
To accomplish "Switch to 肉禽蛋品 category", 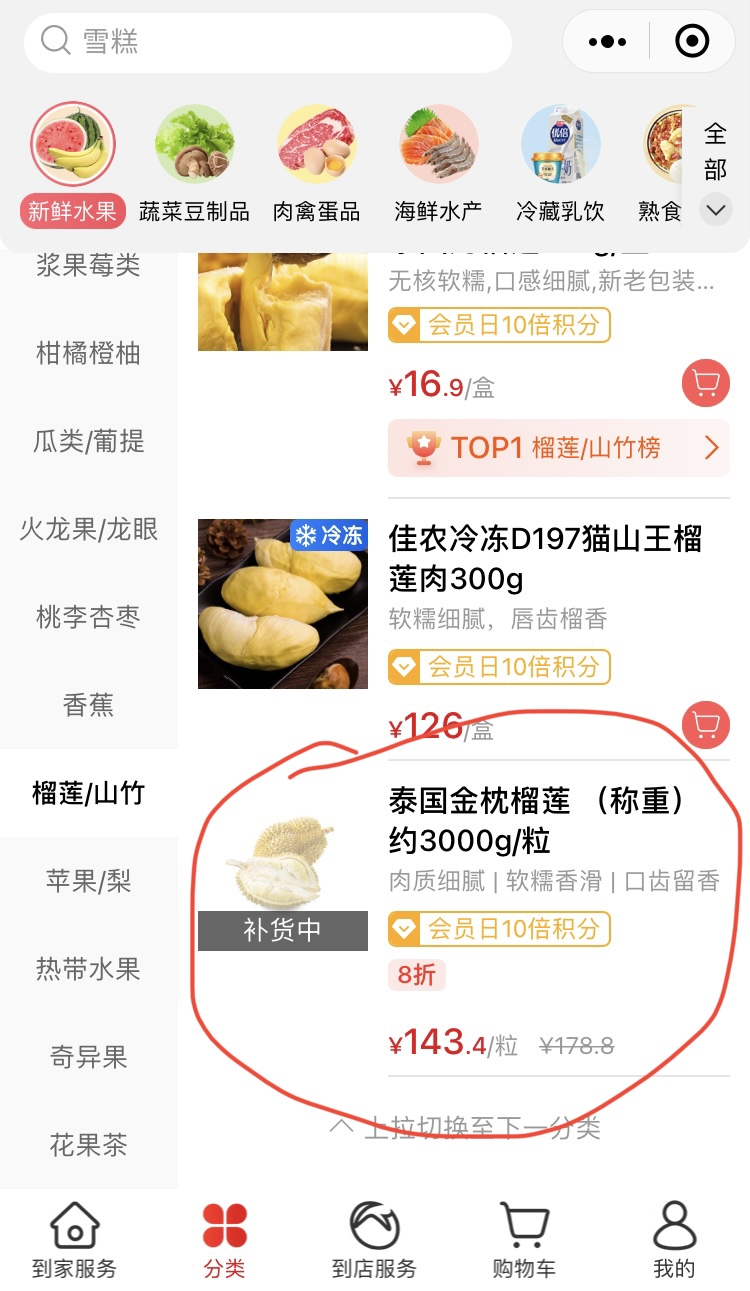I will point(316,166).
